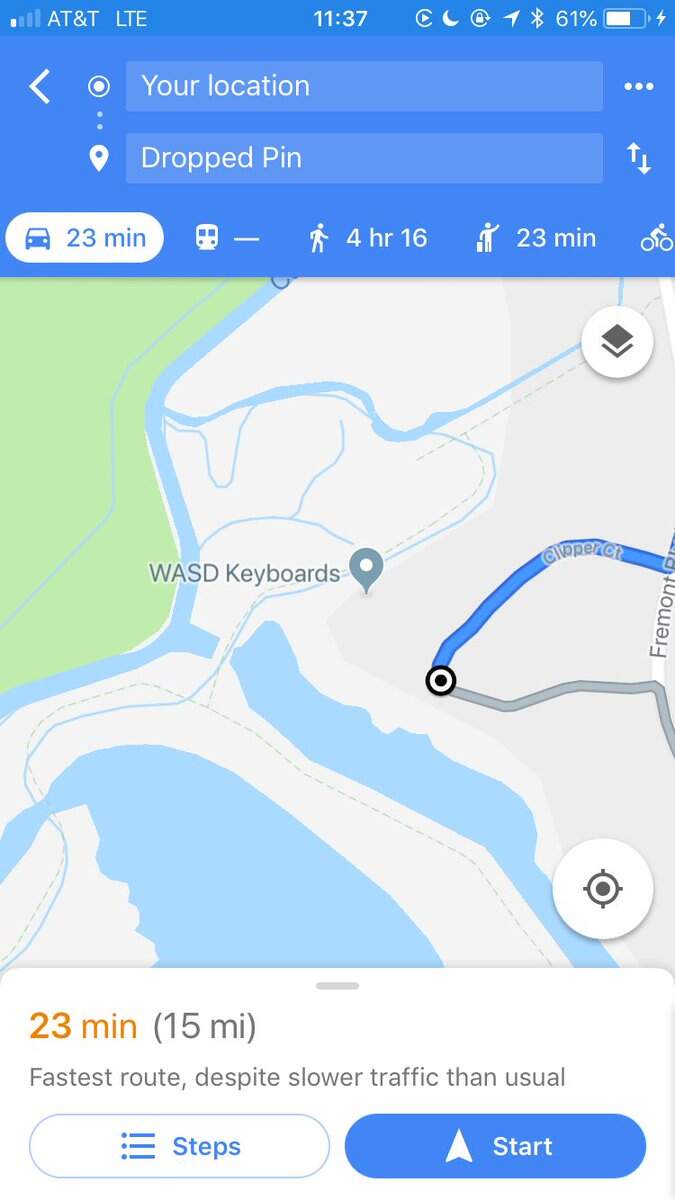The image size is (675, 1200).
Task: Recenter map on my location
Action: (602, 888)
